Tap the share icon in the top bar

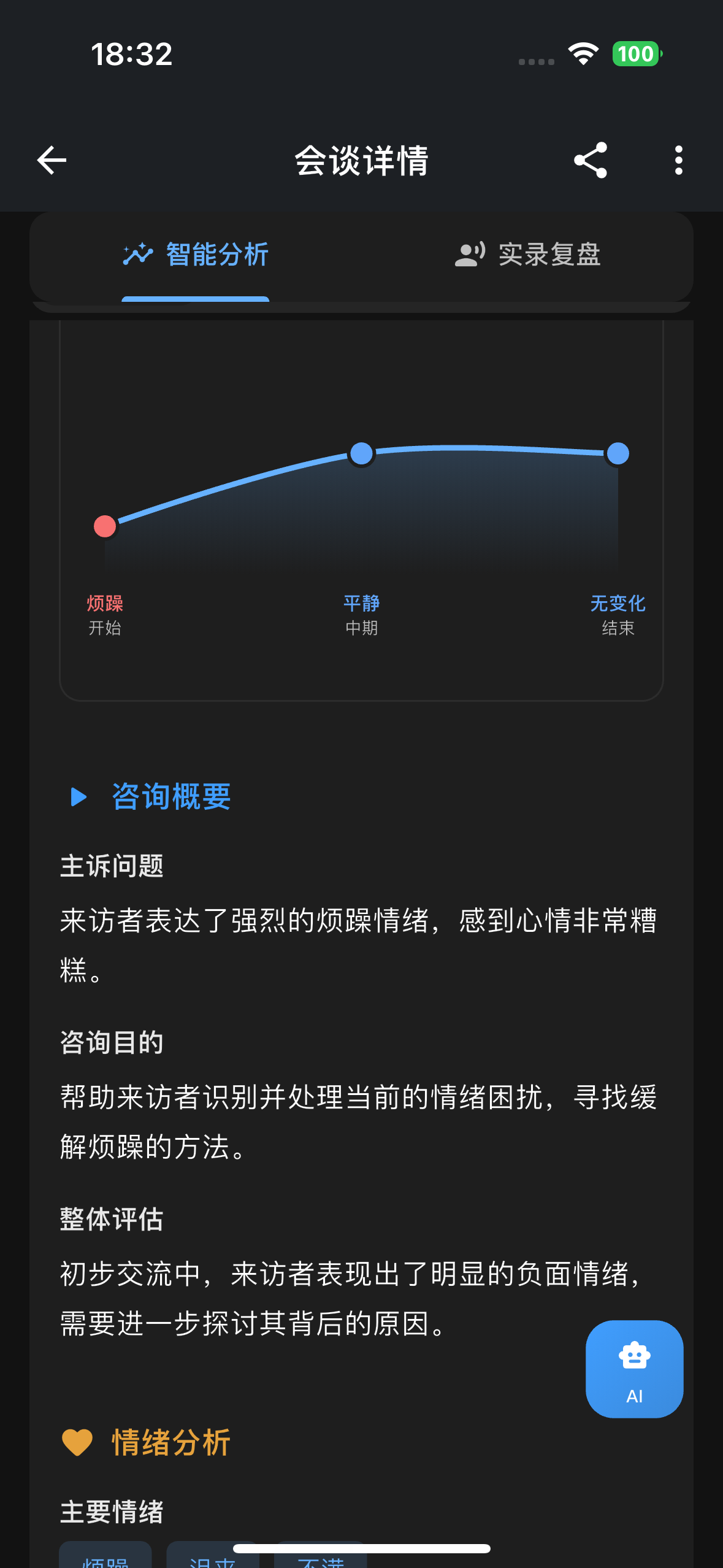pos(591,161)
